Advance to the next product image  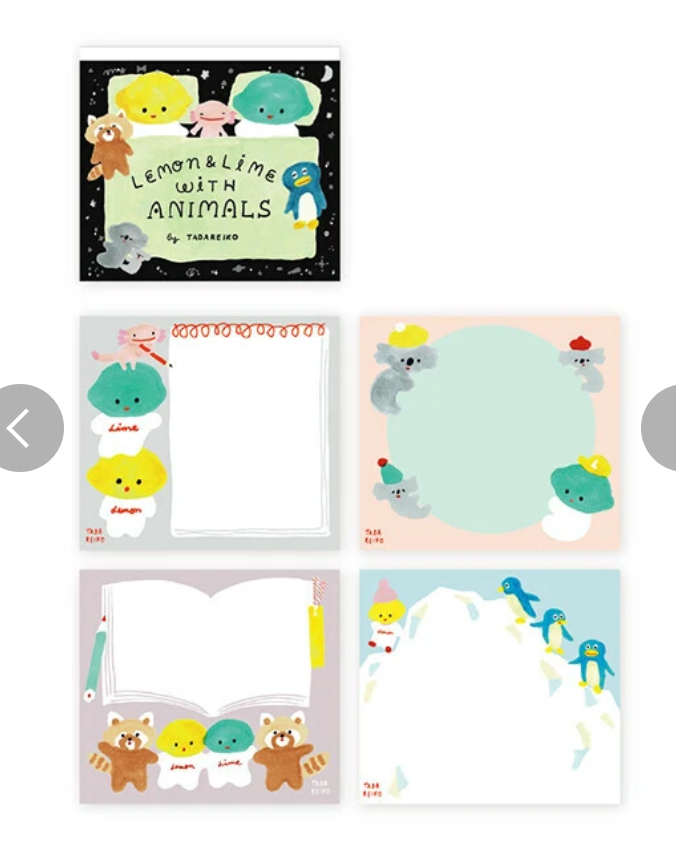[x=662, y=428]
